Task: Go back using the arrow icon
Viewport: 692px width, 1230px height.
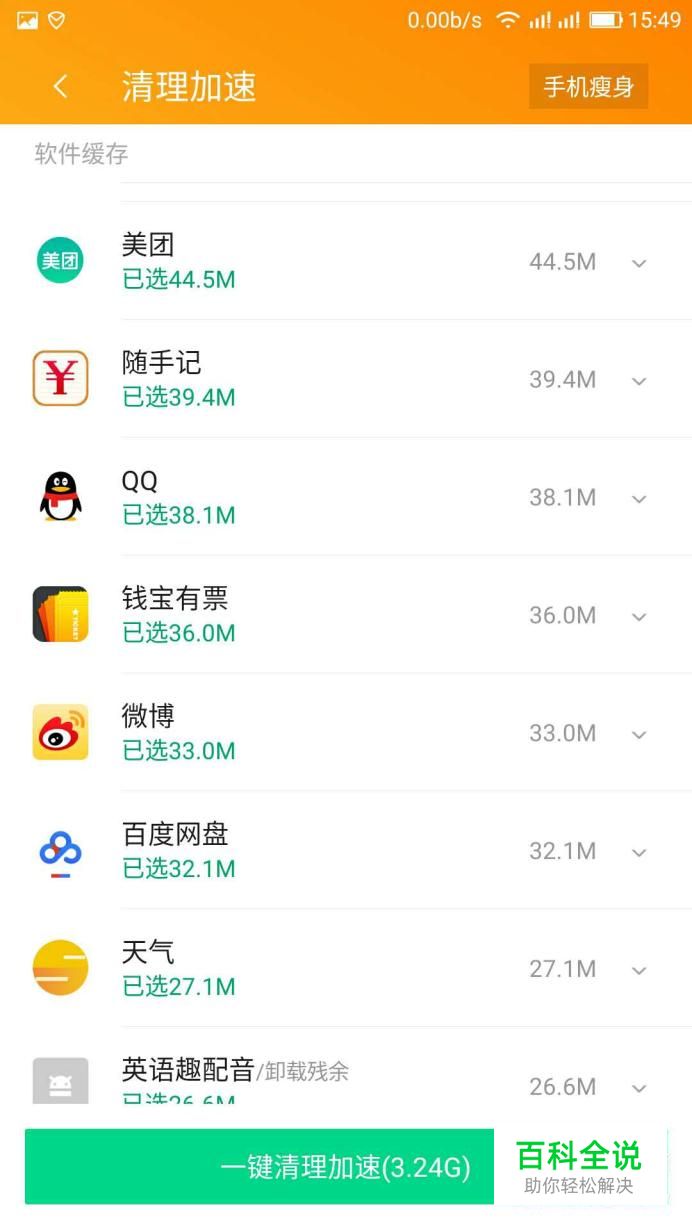Action: 60,87
